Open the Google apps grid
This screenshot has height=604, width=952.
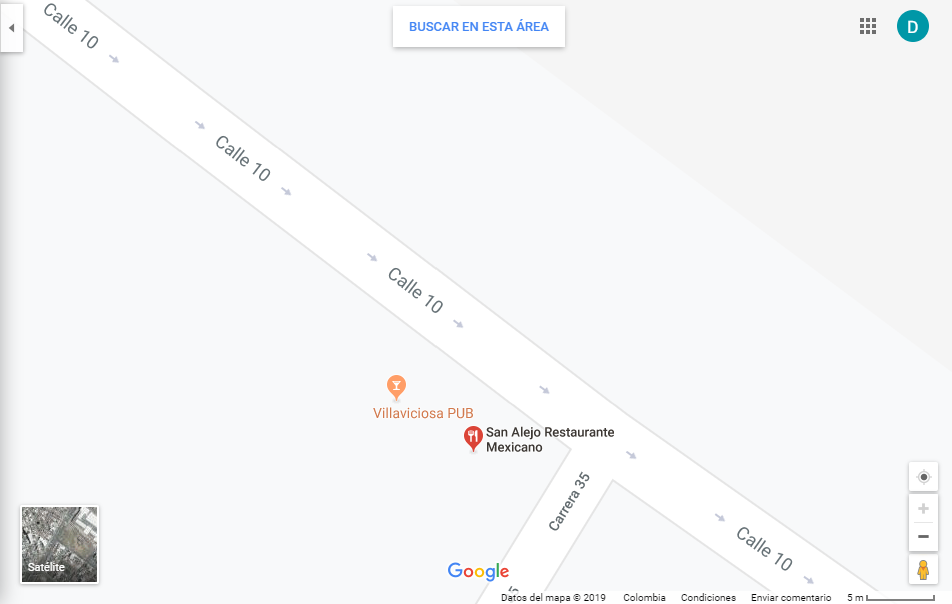[x=868, y=27]
